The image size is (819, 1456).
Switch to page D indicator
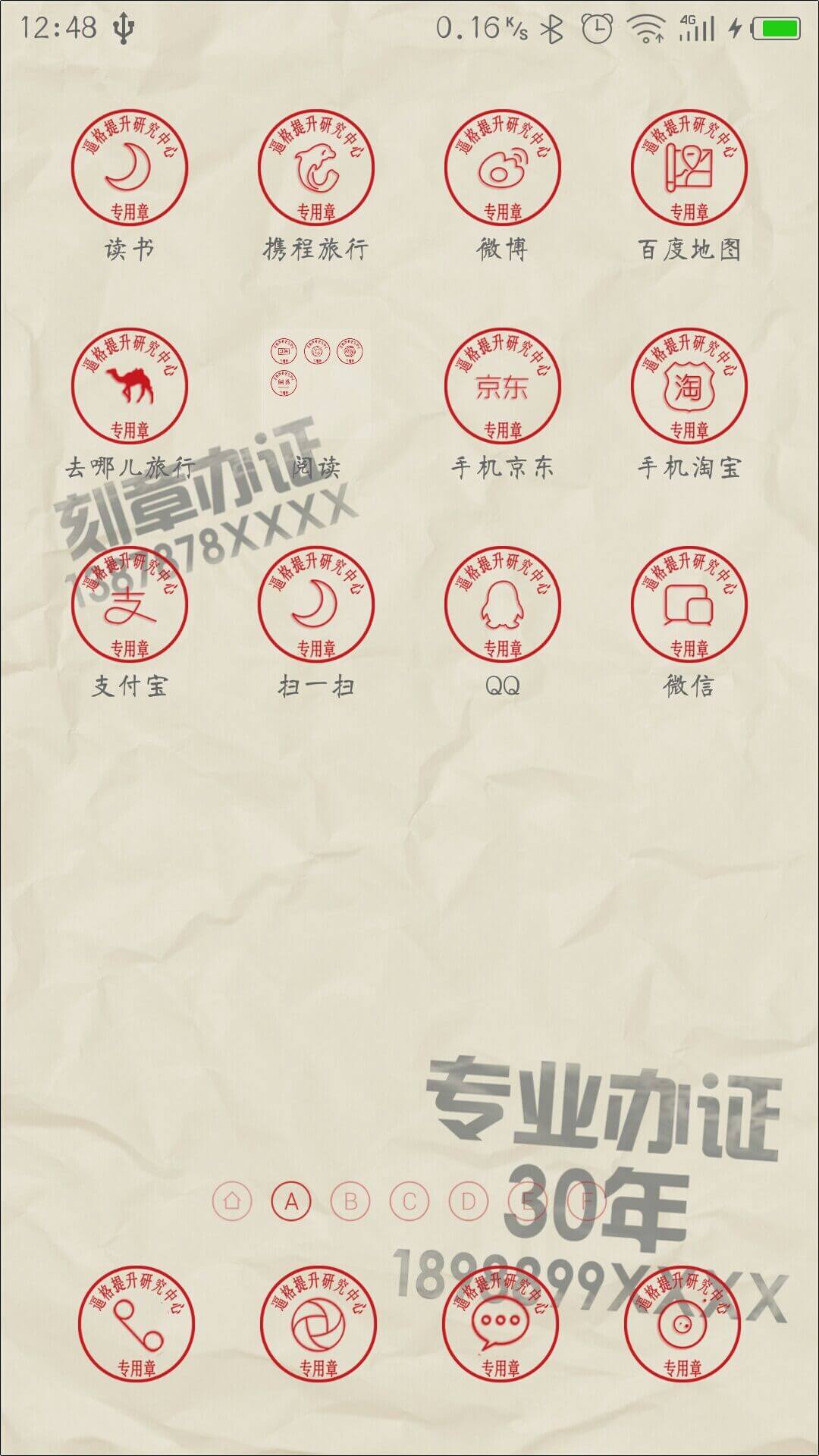pyautogui.click(x=469, y=1201)
